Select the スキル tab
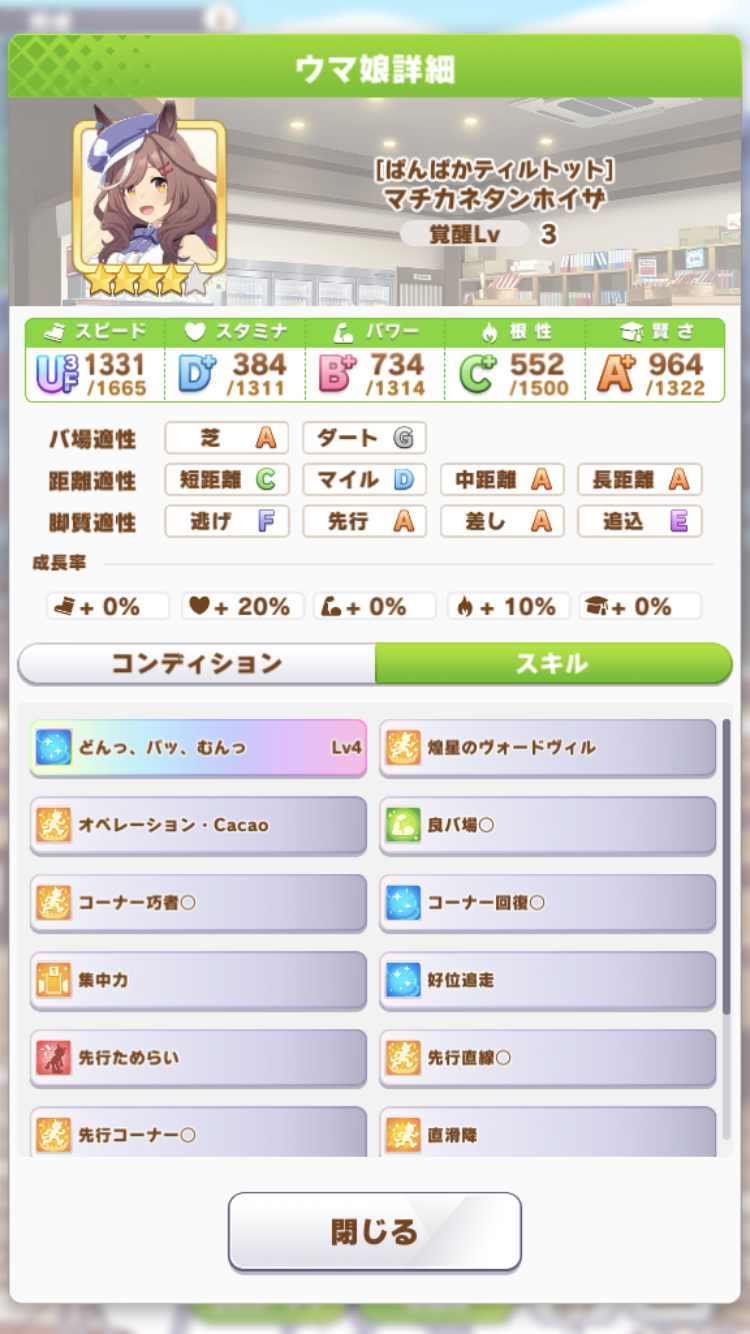The width and height of the screenshot is (750, 1334). coord(553,664)
